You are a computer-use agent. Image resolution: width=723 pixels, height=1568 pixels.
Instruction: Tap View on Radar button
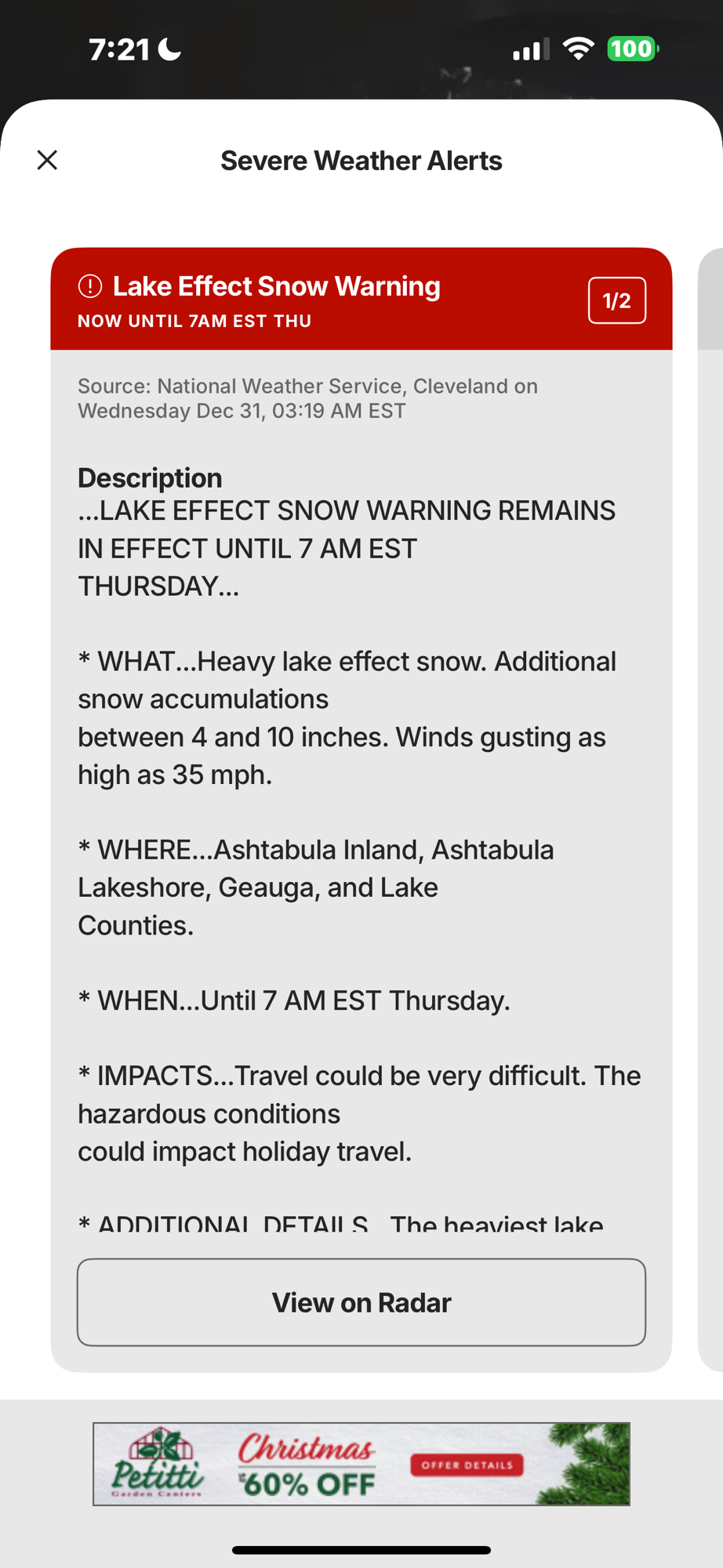pos(361,1302)
